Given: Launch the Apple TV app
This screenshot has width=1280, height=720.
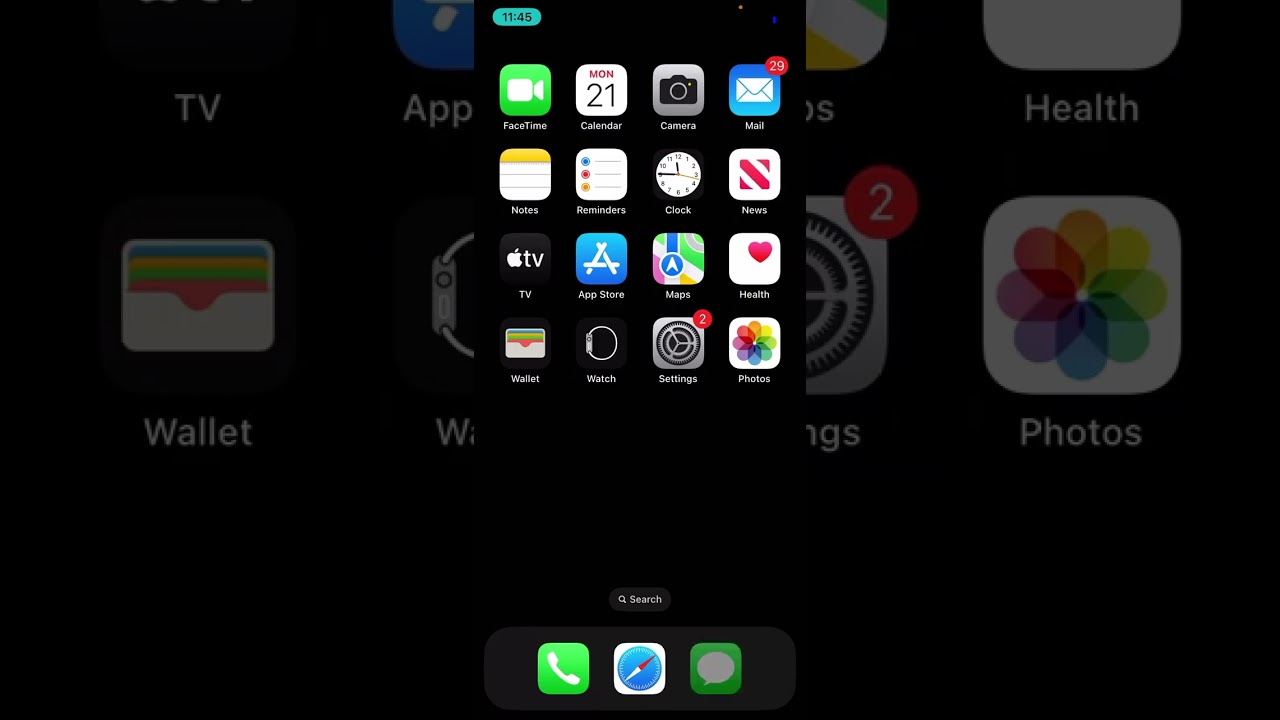Looking at the screenshot, I should click(525, 259).
